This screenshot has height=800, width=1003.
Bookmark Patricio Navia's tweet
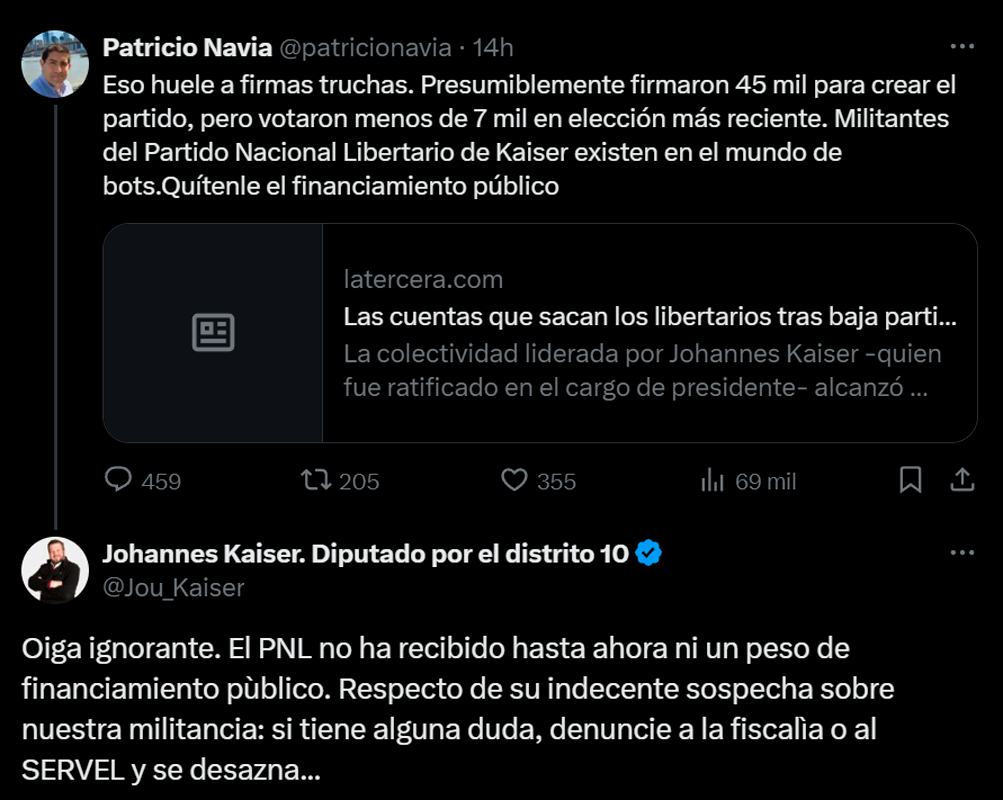coord(910,481)
